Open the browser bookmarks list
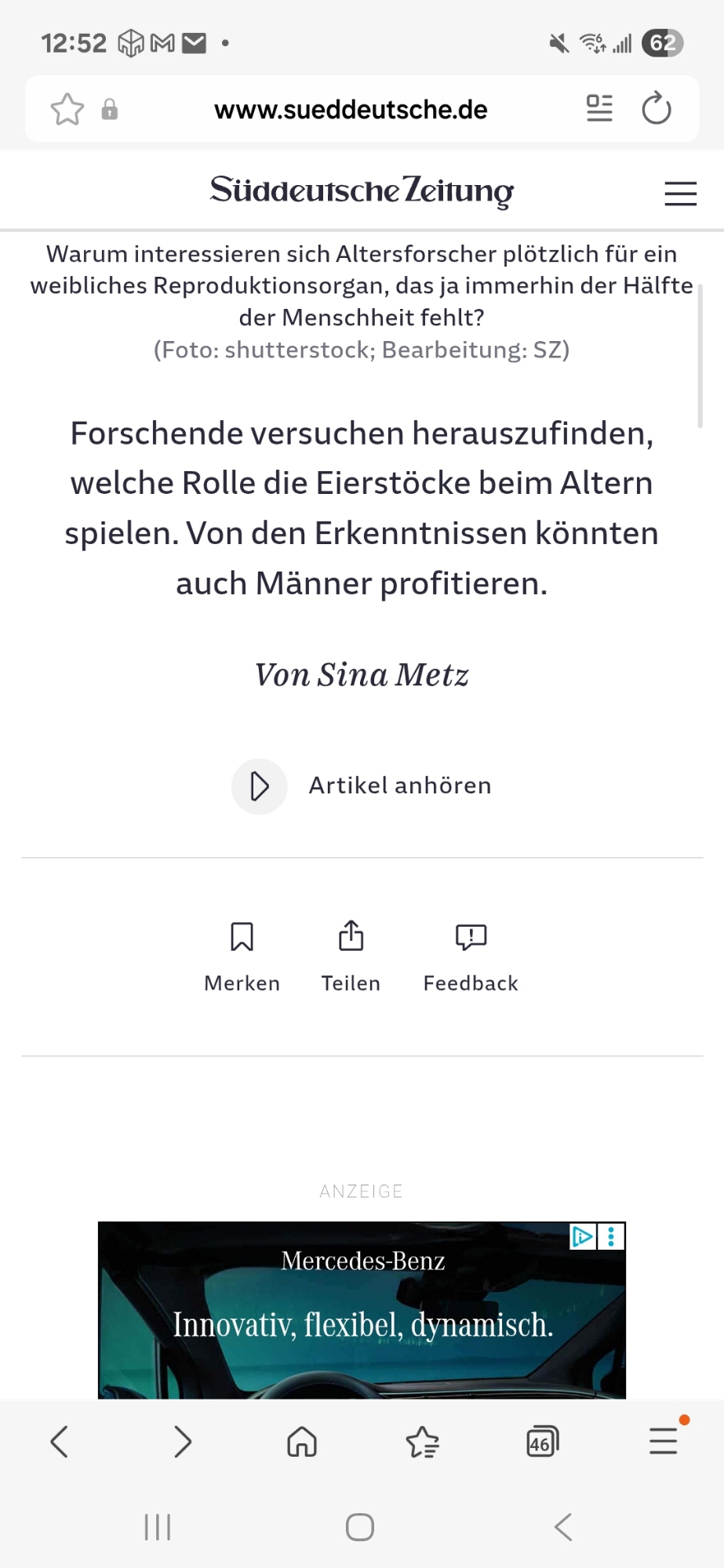The image size is (724, 1568). (x=423, y=1441)
